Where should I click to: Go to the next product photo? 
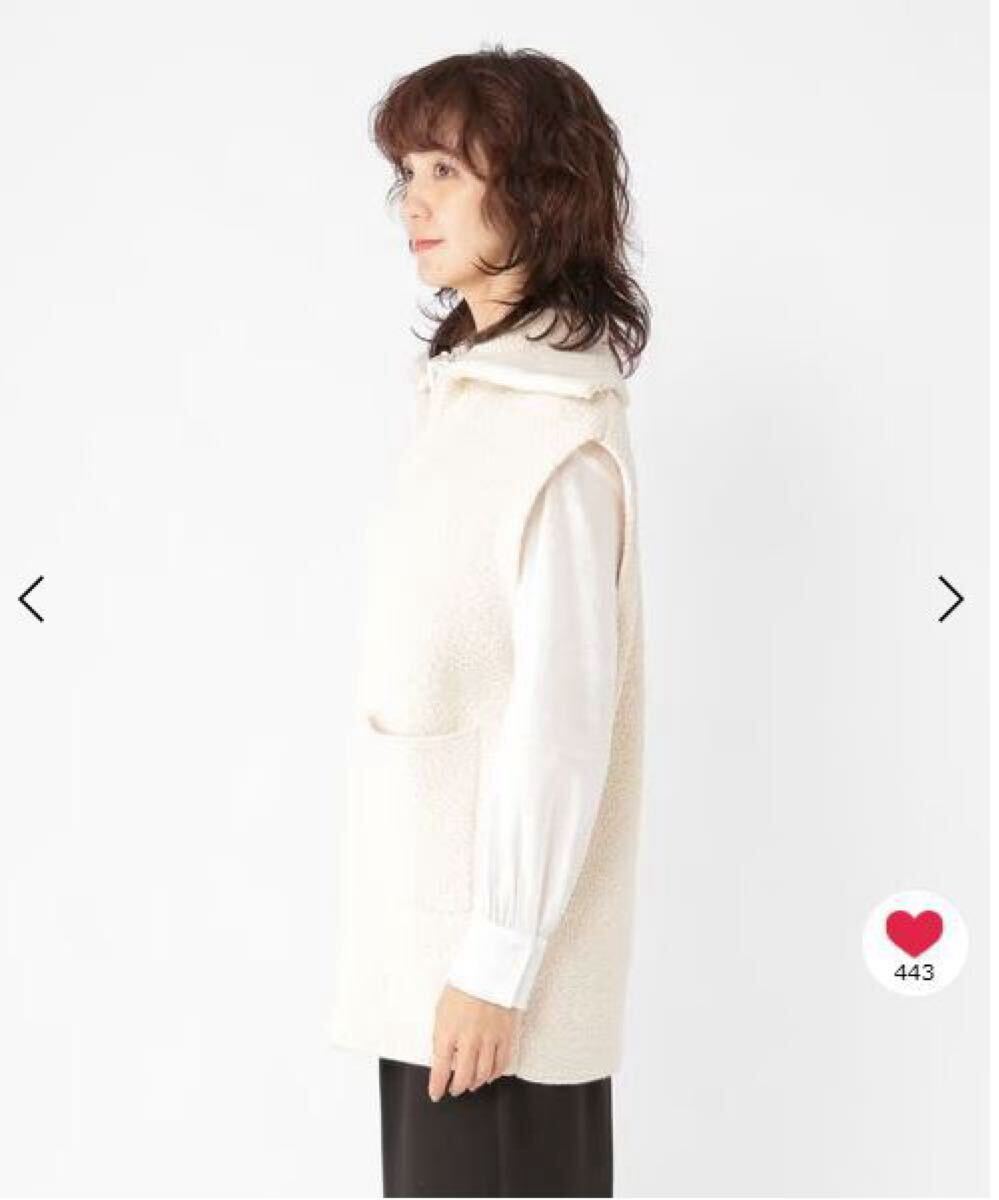(950, 599)
